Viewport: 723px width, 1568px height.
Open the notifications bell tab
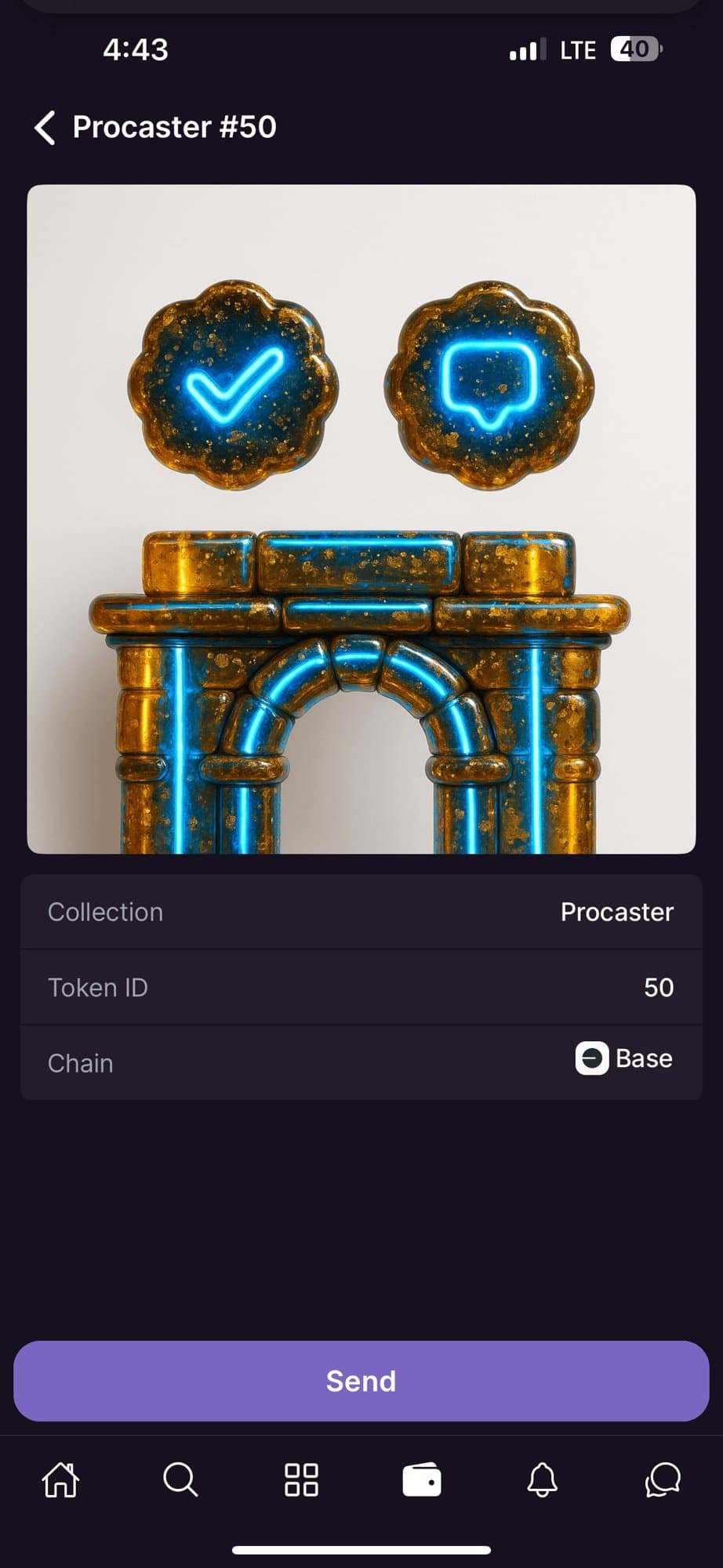[x=542, y=1480]
